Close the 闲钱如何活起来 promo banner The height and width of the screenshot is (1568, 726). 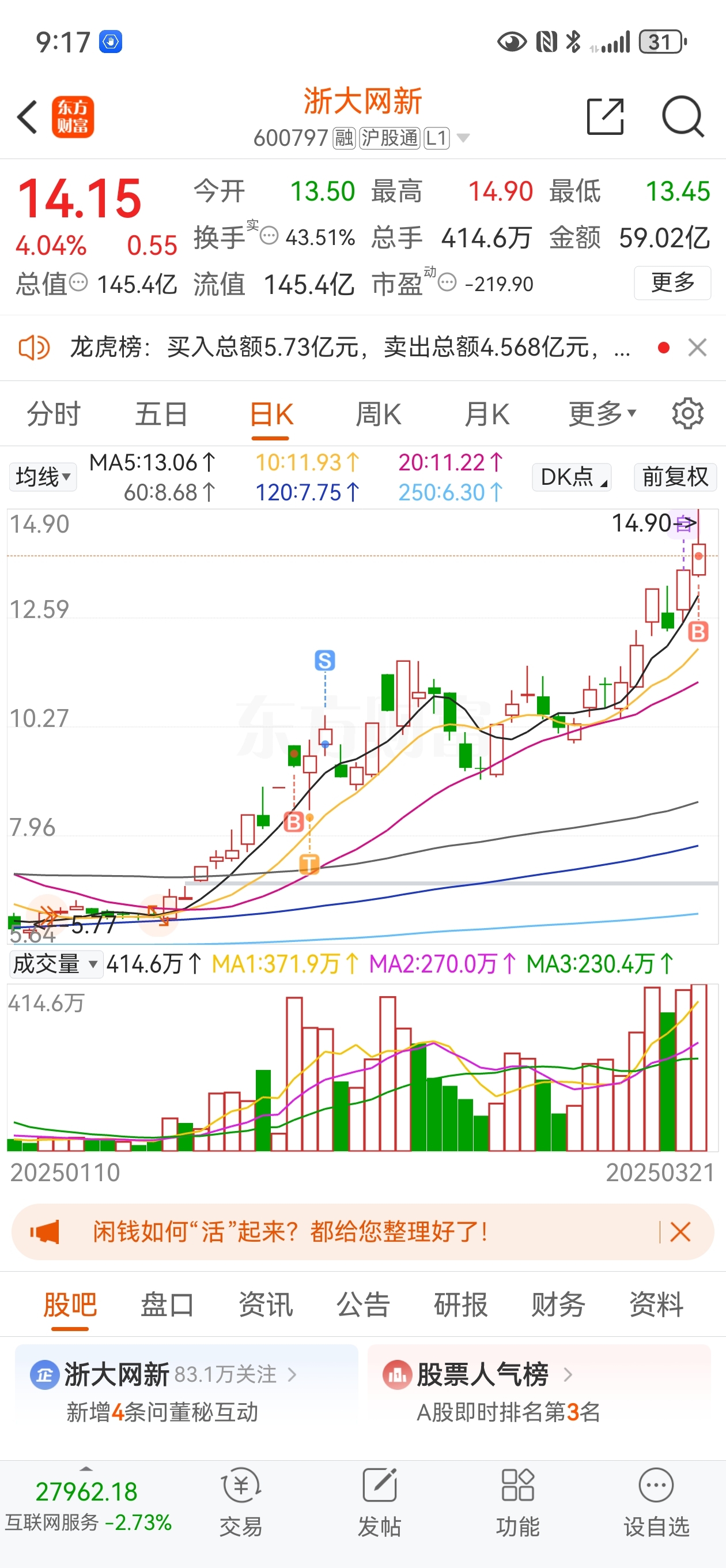tap(680, 1232)
